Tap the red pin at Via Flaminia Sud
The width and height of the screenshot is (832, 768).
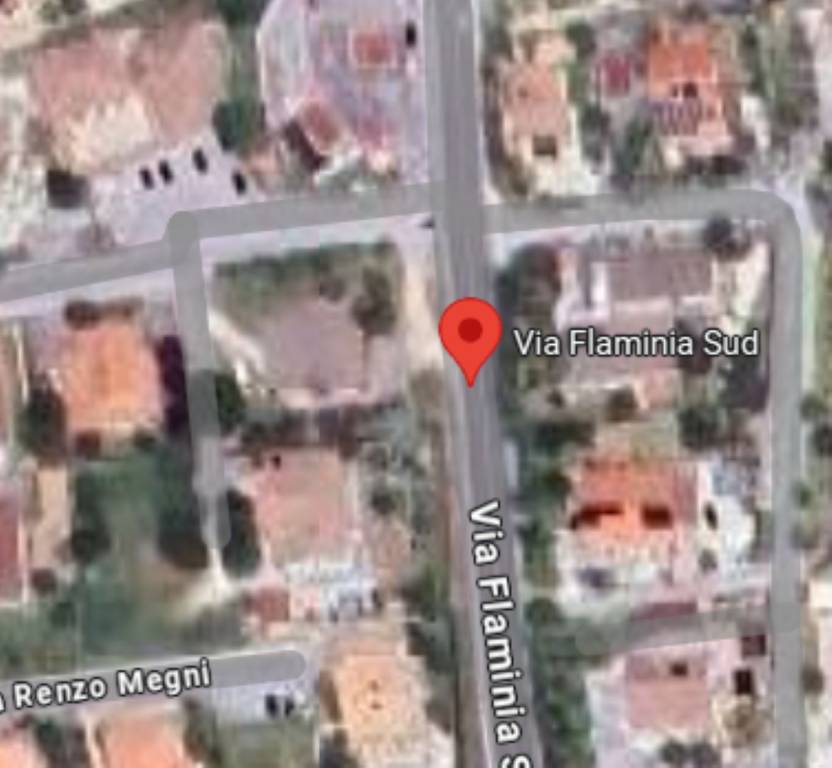(470, 335)
